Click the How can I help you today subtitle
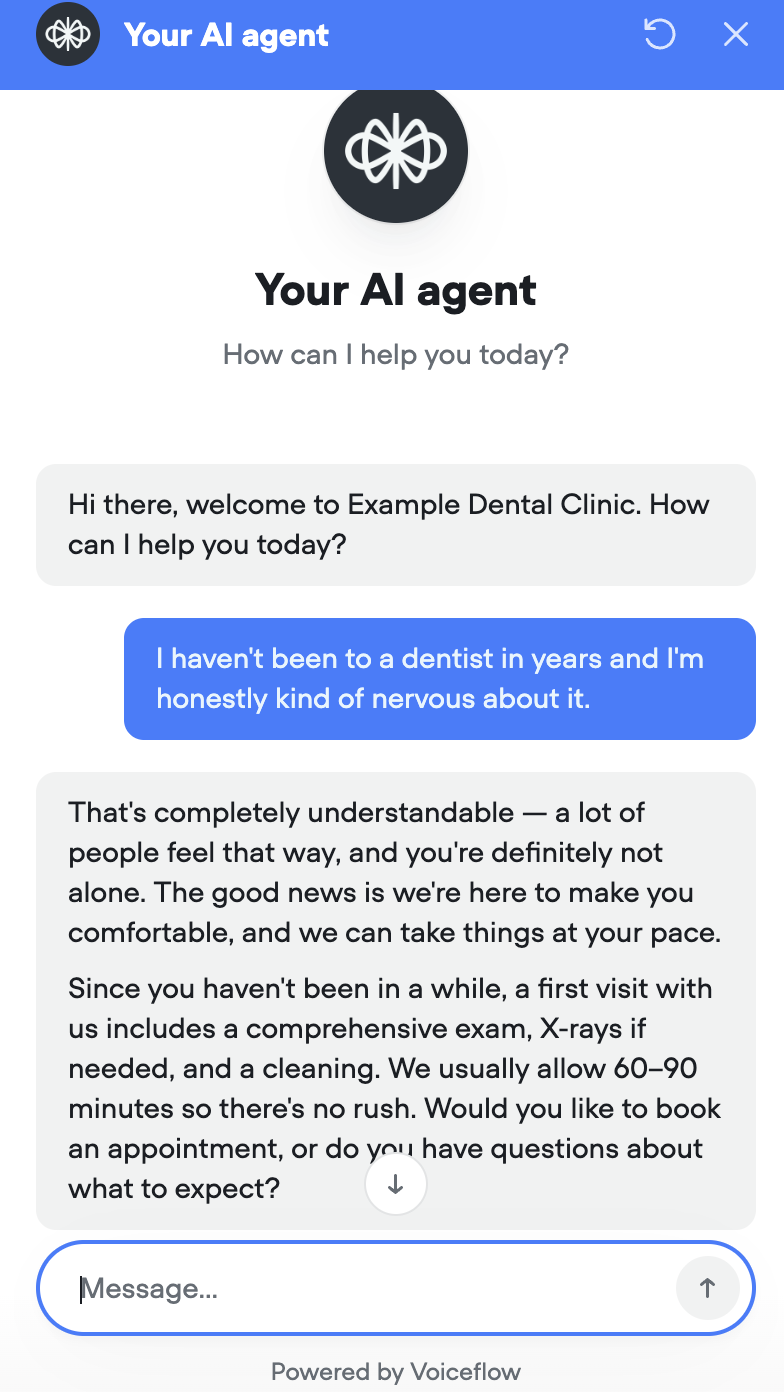This screenshot has width=784, height=1392. point(395,355)
